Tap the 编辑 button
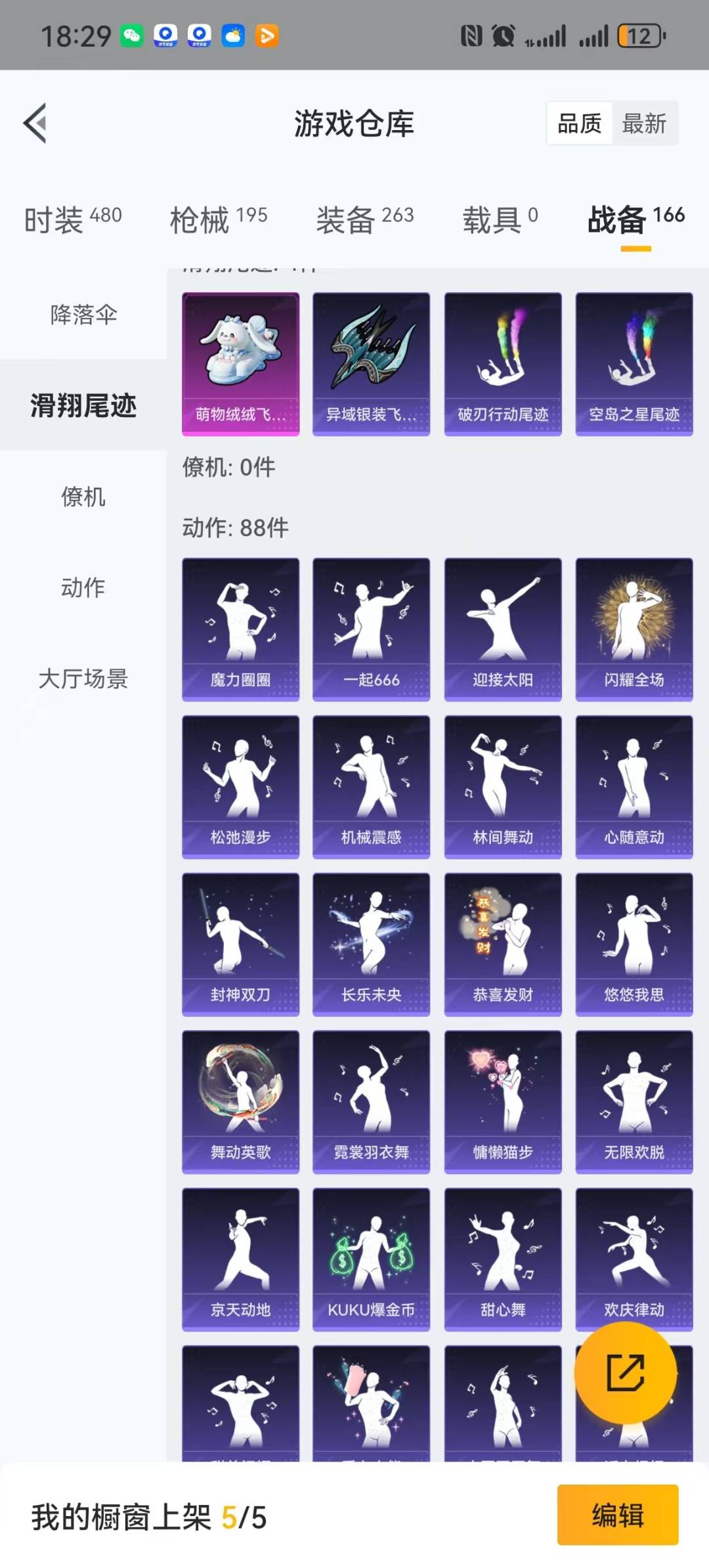709x1568 pixels. (618, 1515)
